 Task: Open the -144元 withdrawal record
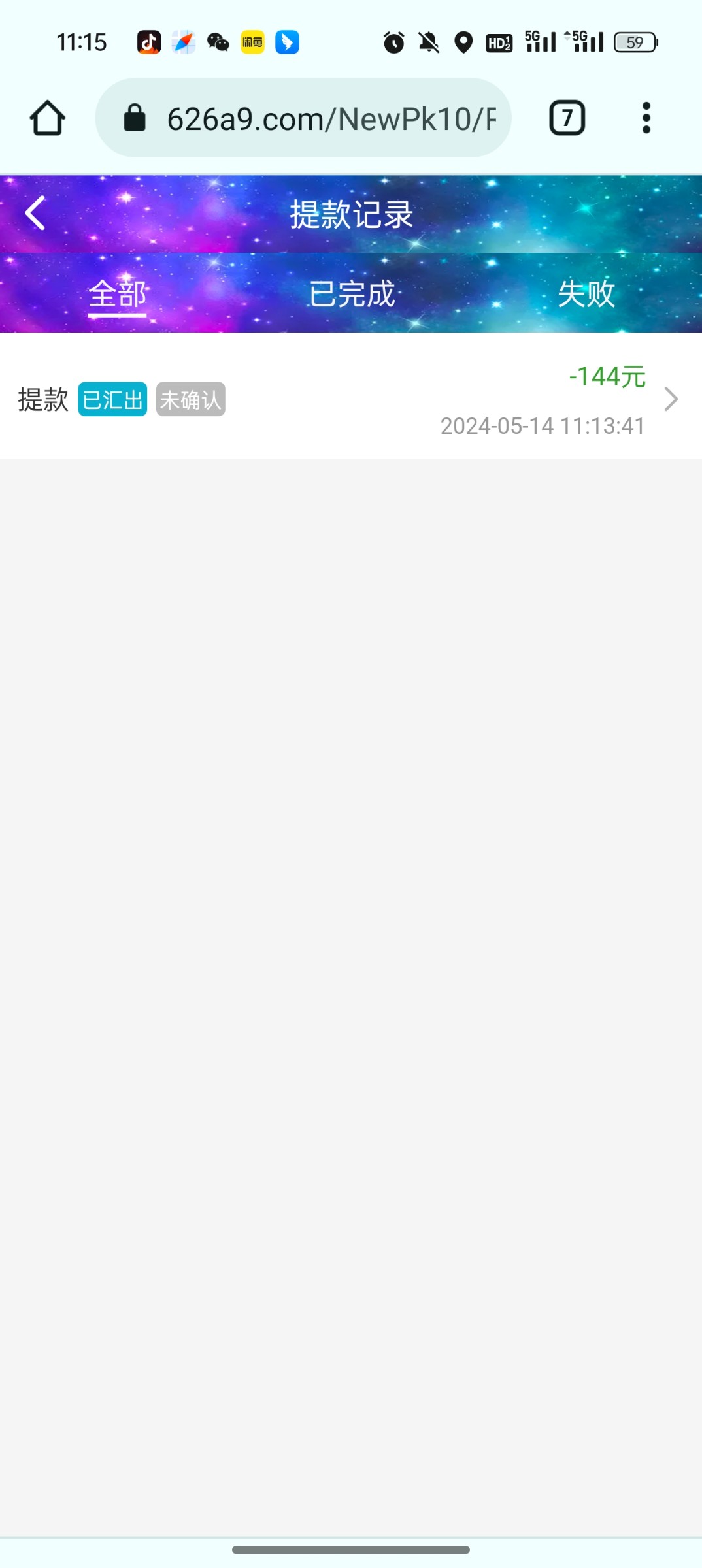coord(350,399)
